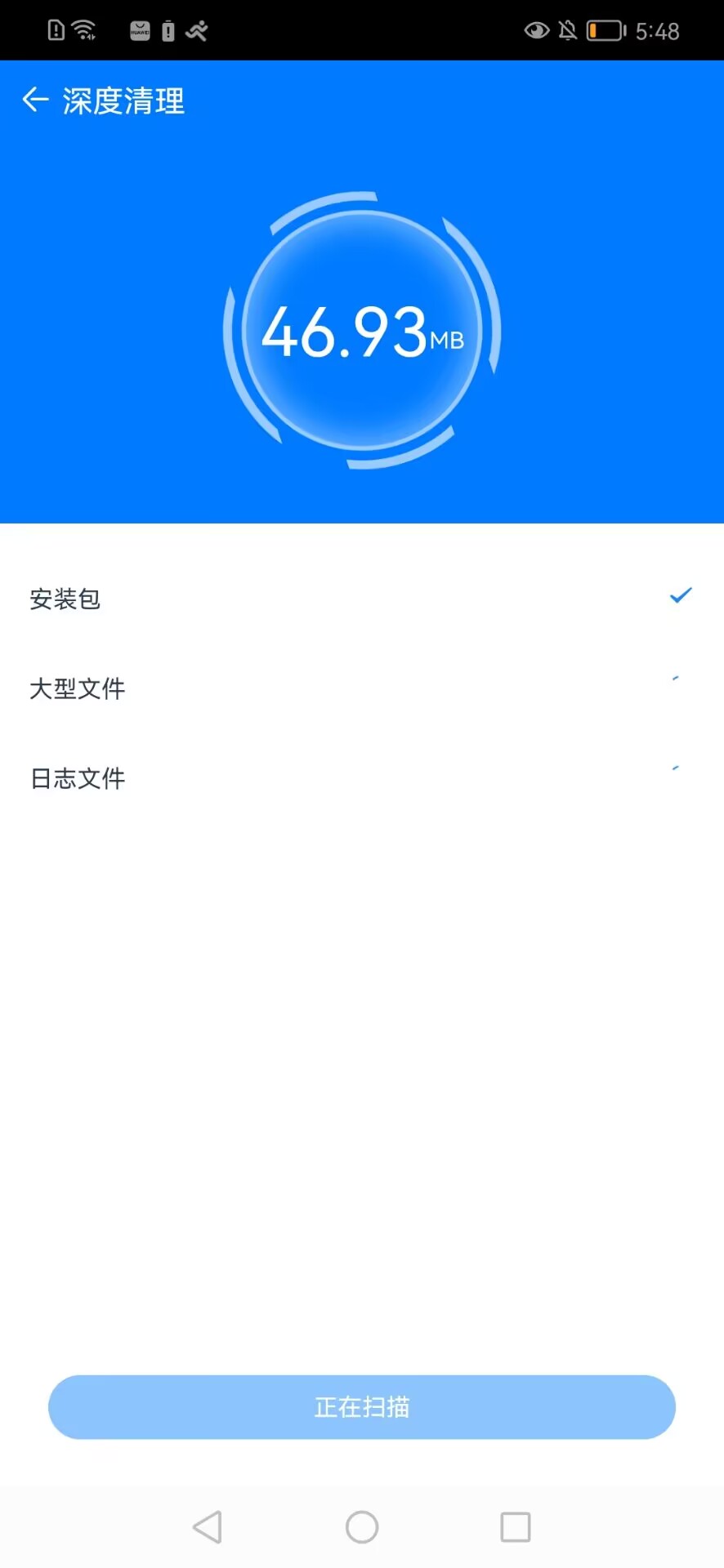Tap the running-person notification icon

[x=196, y=29]
